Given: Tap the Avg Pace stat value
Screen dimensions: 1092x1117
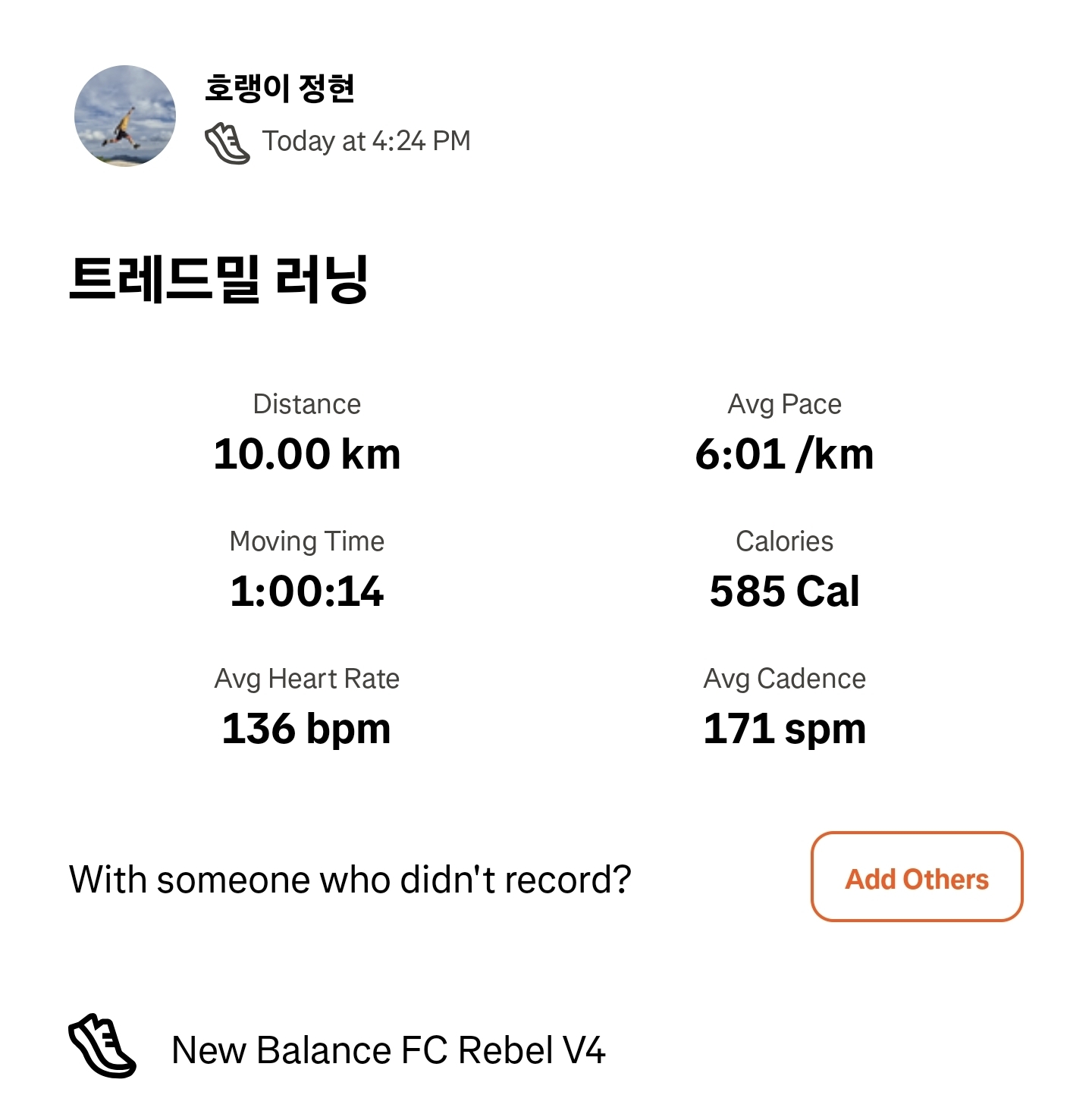Looking at the screenshot, I should point(784,455).
